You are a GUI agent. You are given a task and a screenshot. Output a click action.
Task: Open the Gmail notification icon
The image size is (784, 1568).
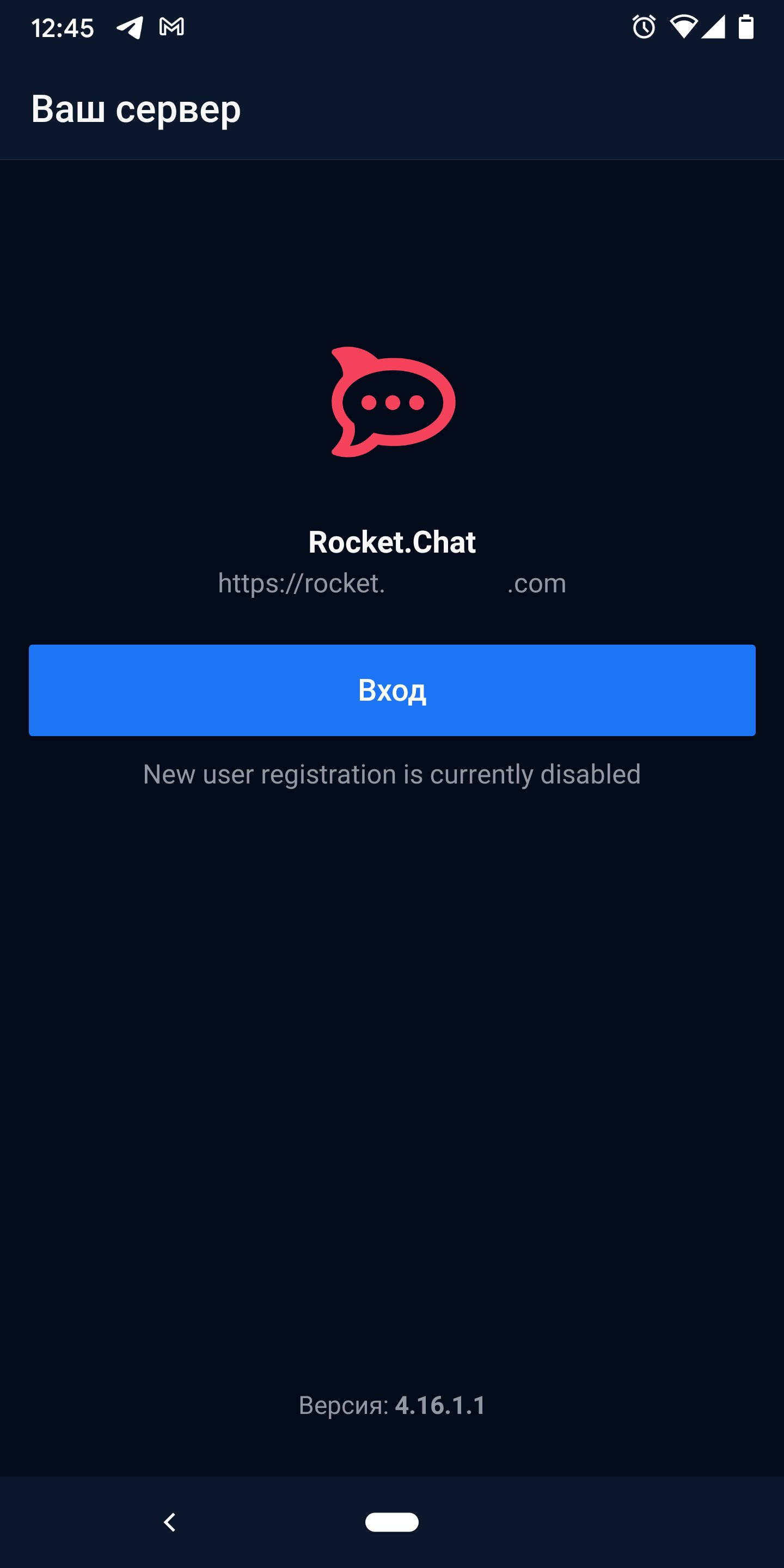pyautogui.click(x=172, y=27)
